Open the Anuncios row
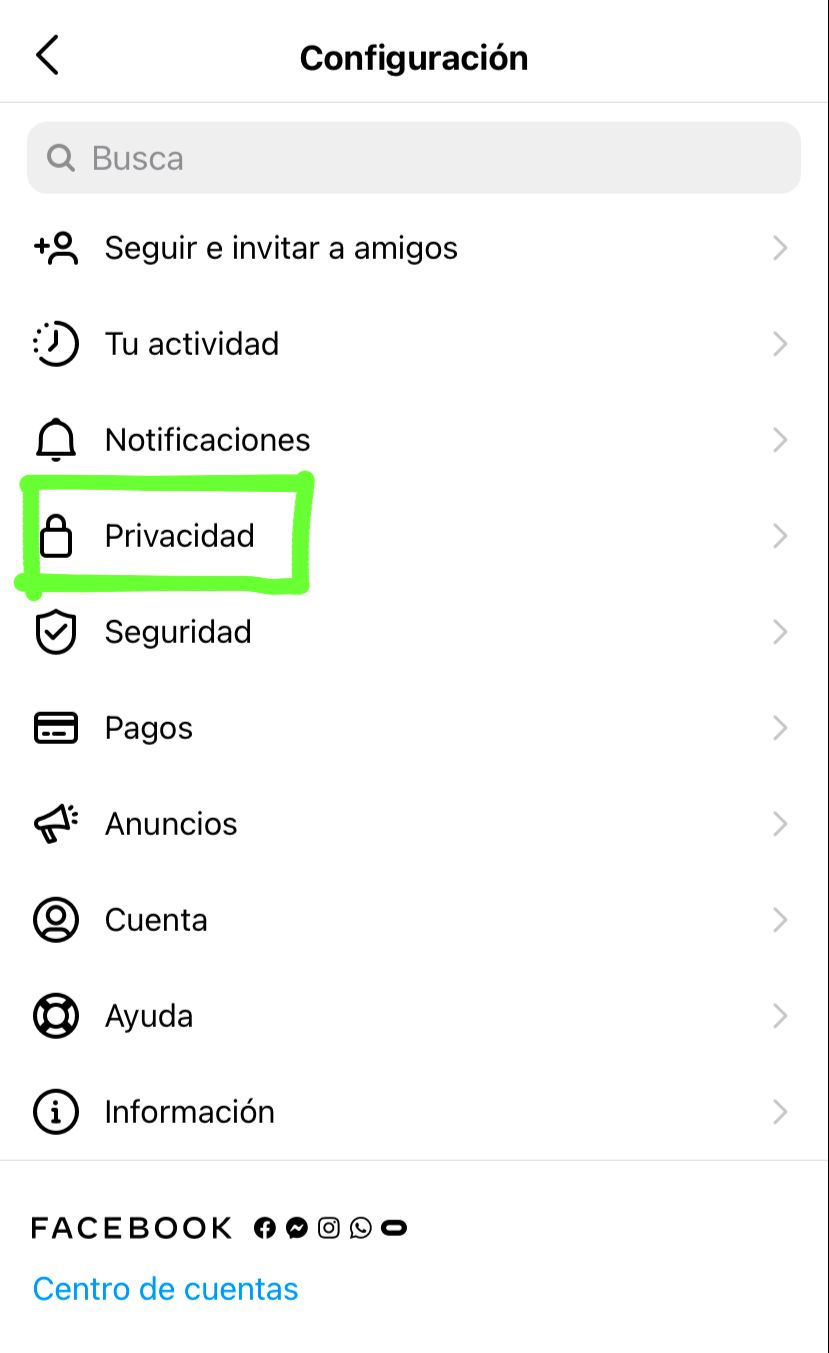Screen dimensions: 829x1353 click(171, 824)
